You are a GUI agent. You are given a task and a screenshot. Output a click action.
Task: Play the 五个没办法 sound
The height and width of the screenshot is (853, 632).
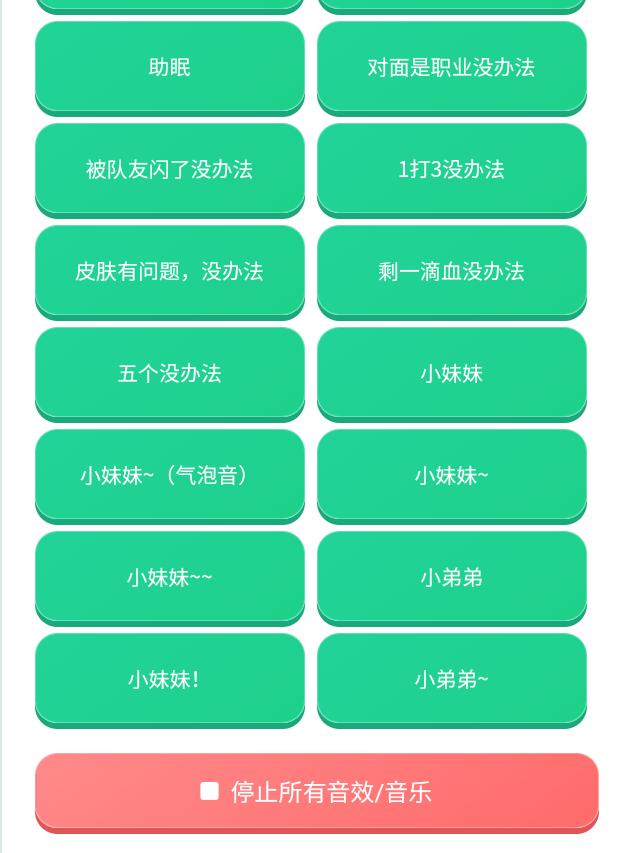coord(170,374)
